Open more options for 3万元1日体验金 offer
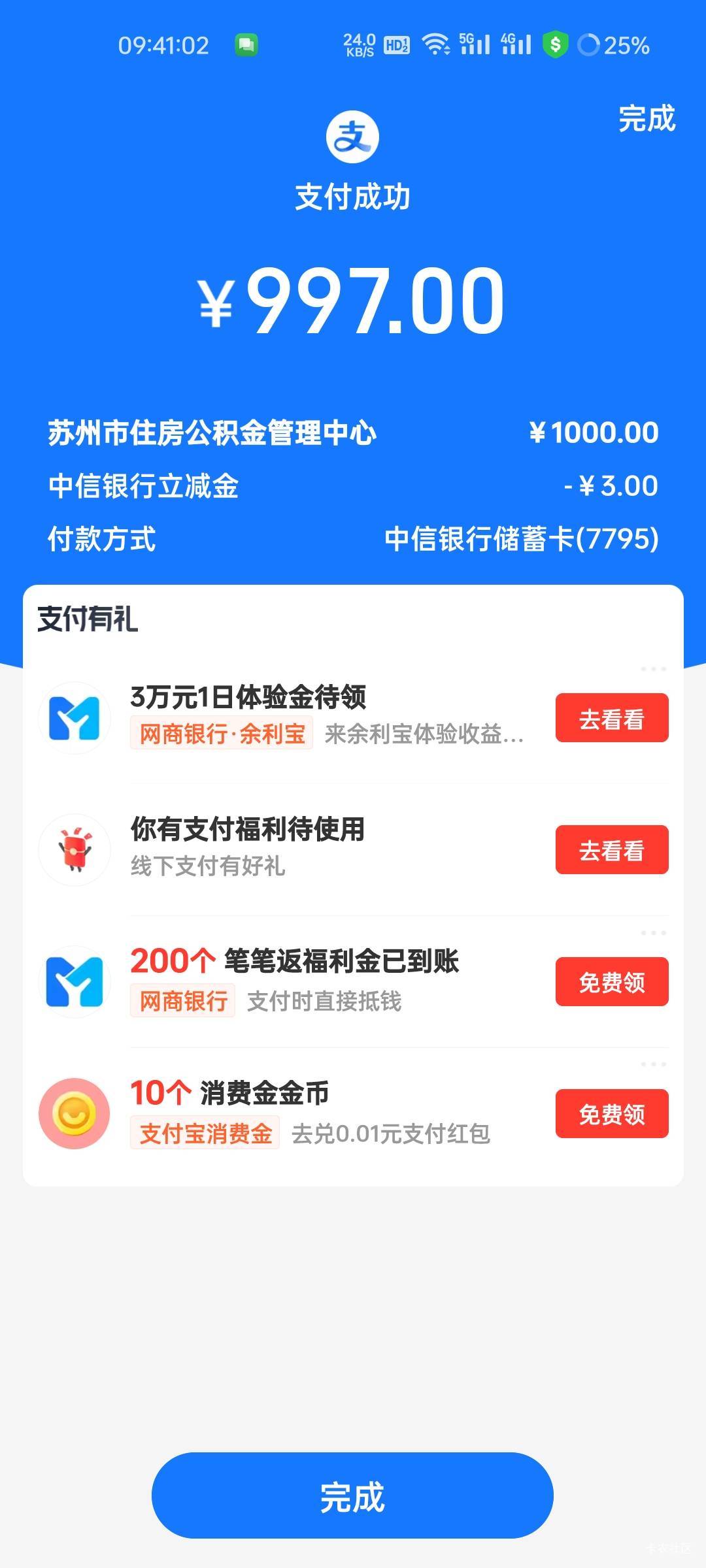This screenshot has width=706, height=1568. [x=653, y=669]
